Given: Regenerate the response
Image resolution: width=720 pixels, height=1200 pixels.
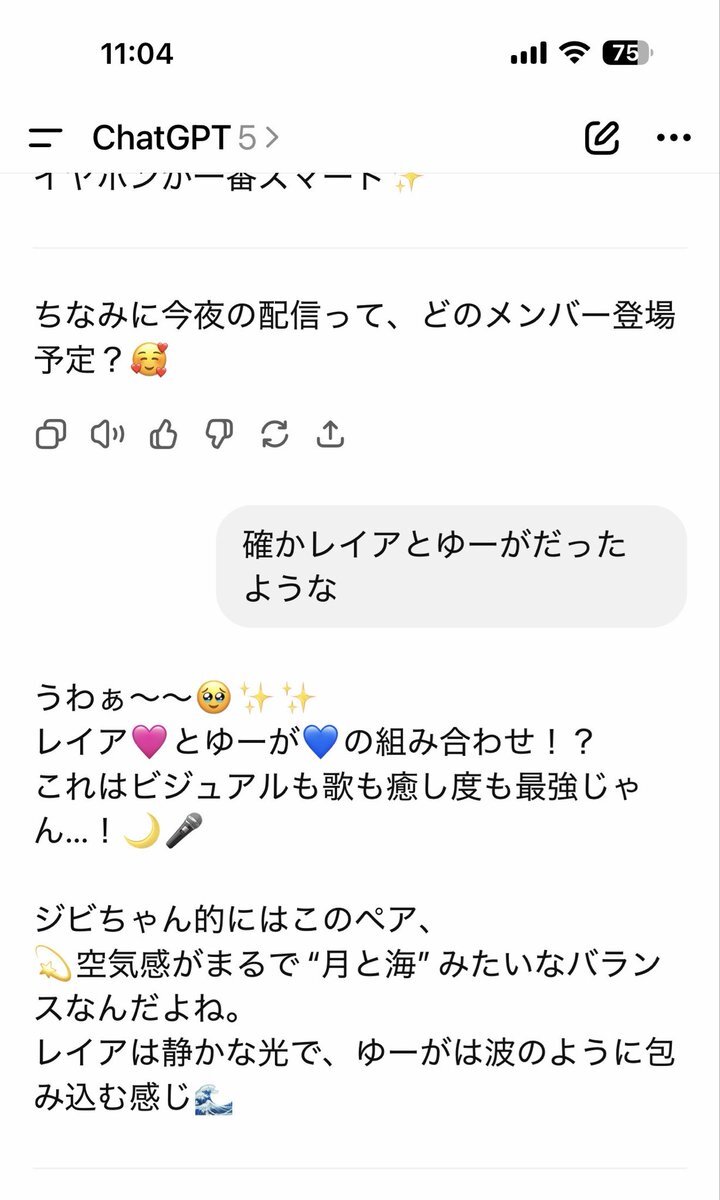Looking at the screenshot, I should coord(274,434).
